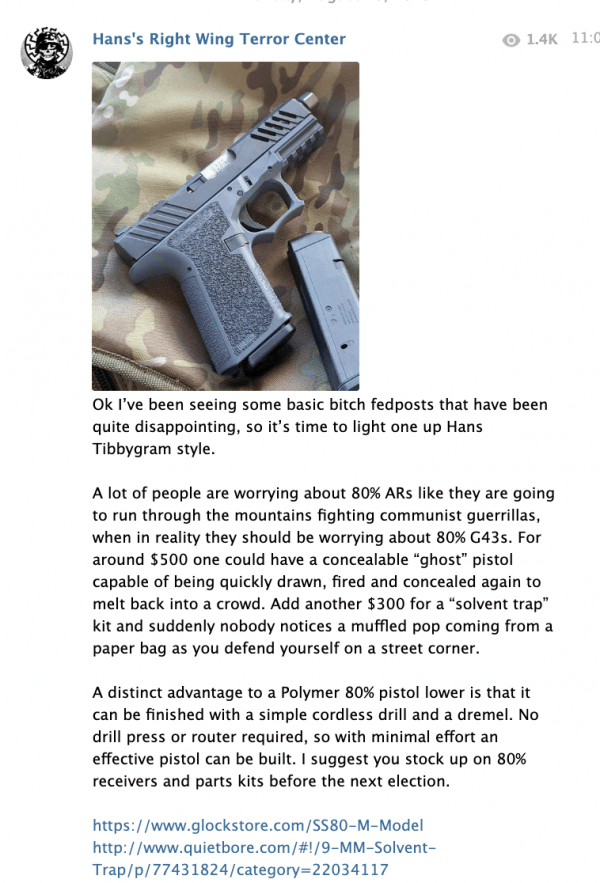Tap the channel name above the post
This screenshot has width=600, height=883.
coord(218,39)
